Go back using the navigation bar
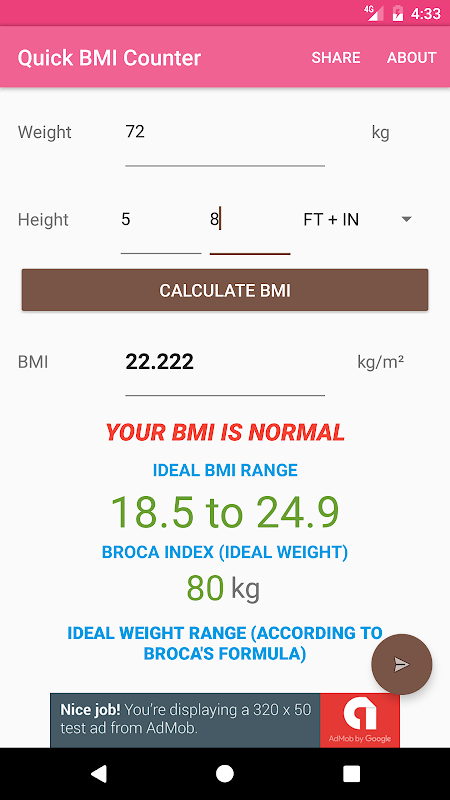This screenshot has width=450, height=800. click(x=99, y=774)
